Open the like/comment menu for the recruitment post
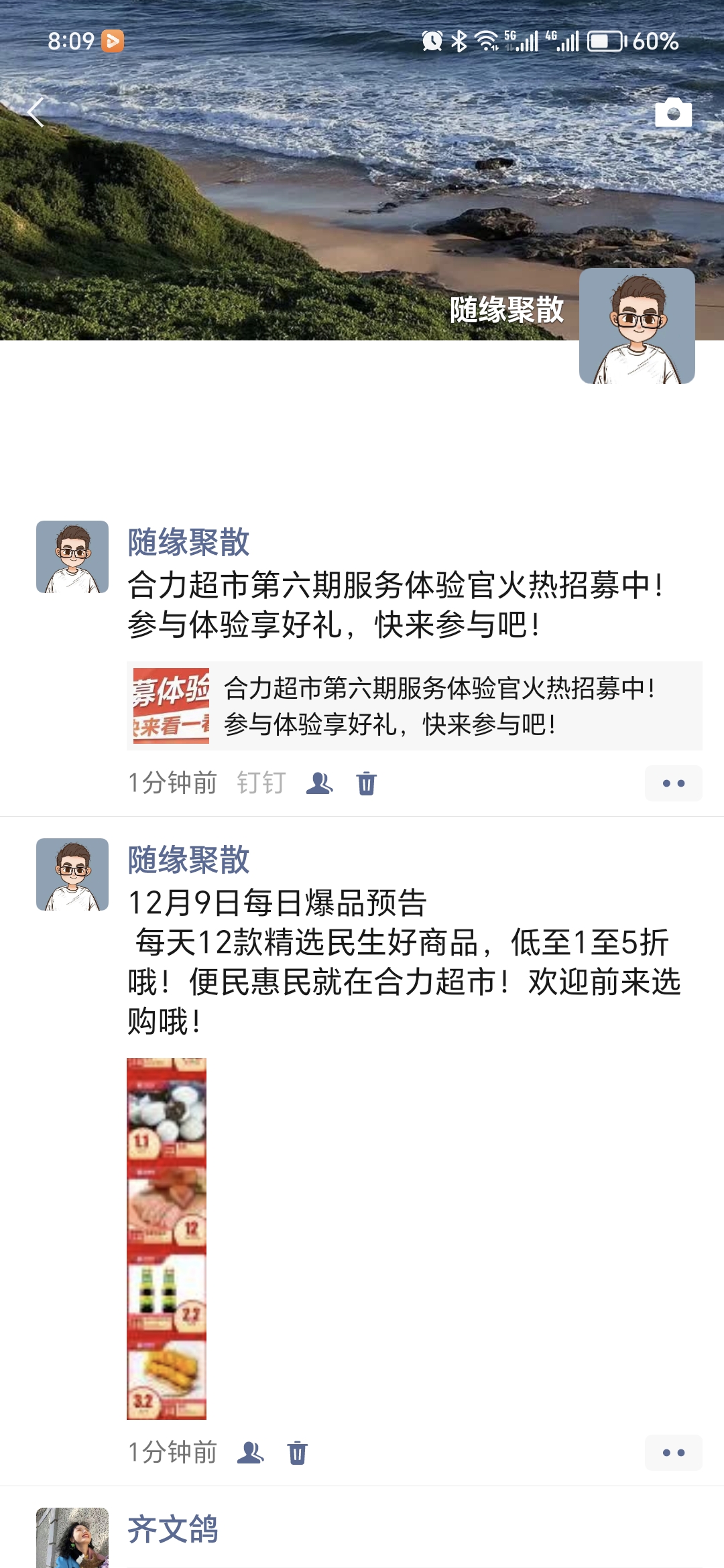Viewport: 724px width, 1568px height. tap(673, 783)
